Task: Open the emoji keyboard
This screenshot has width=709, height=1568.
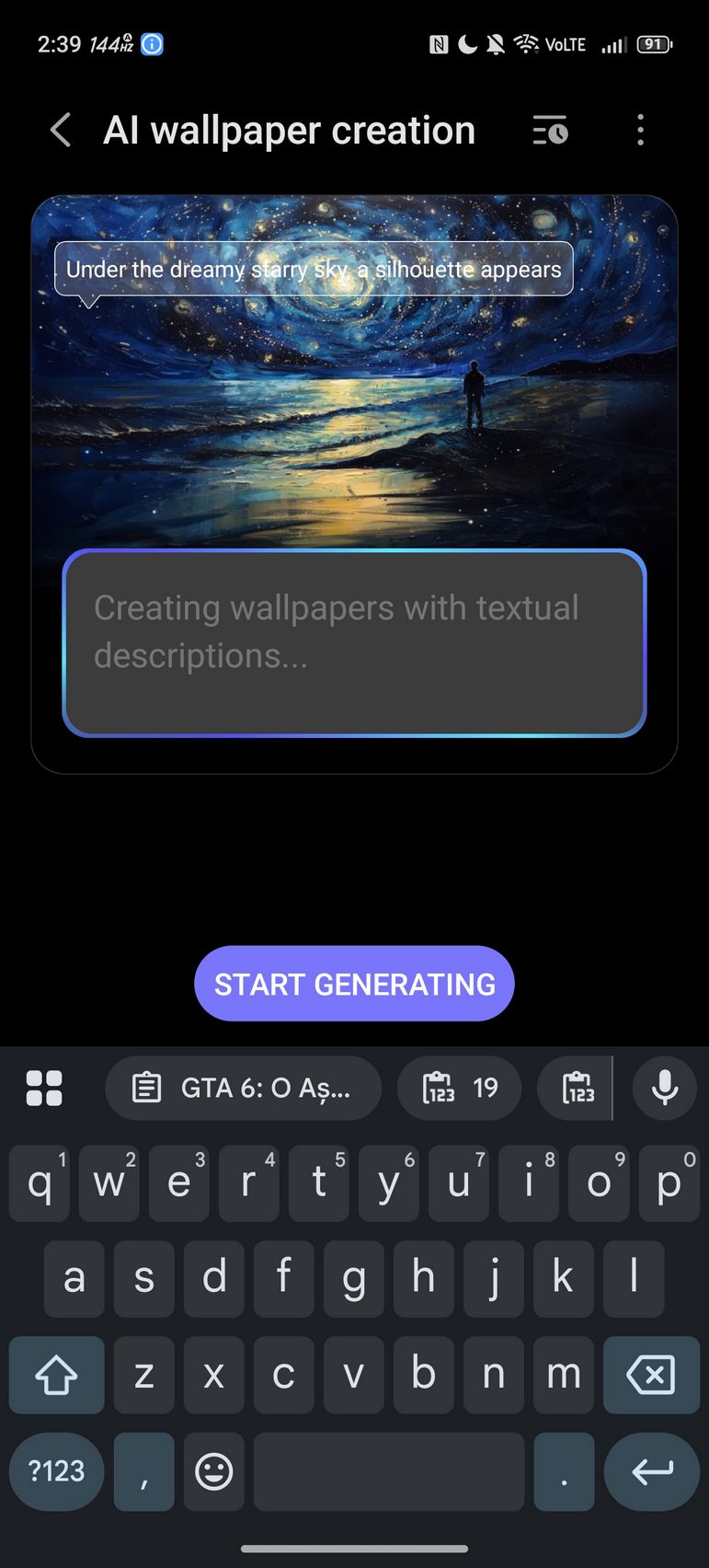Action: pos(214,1470)
